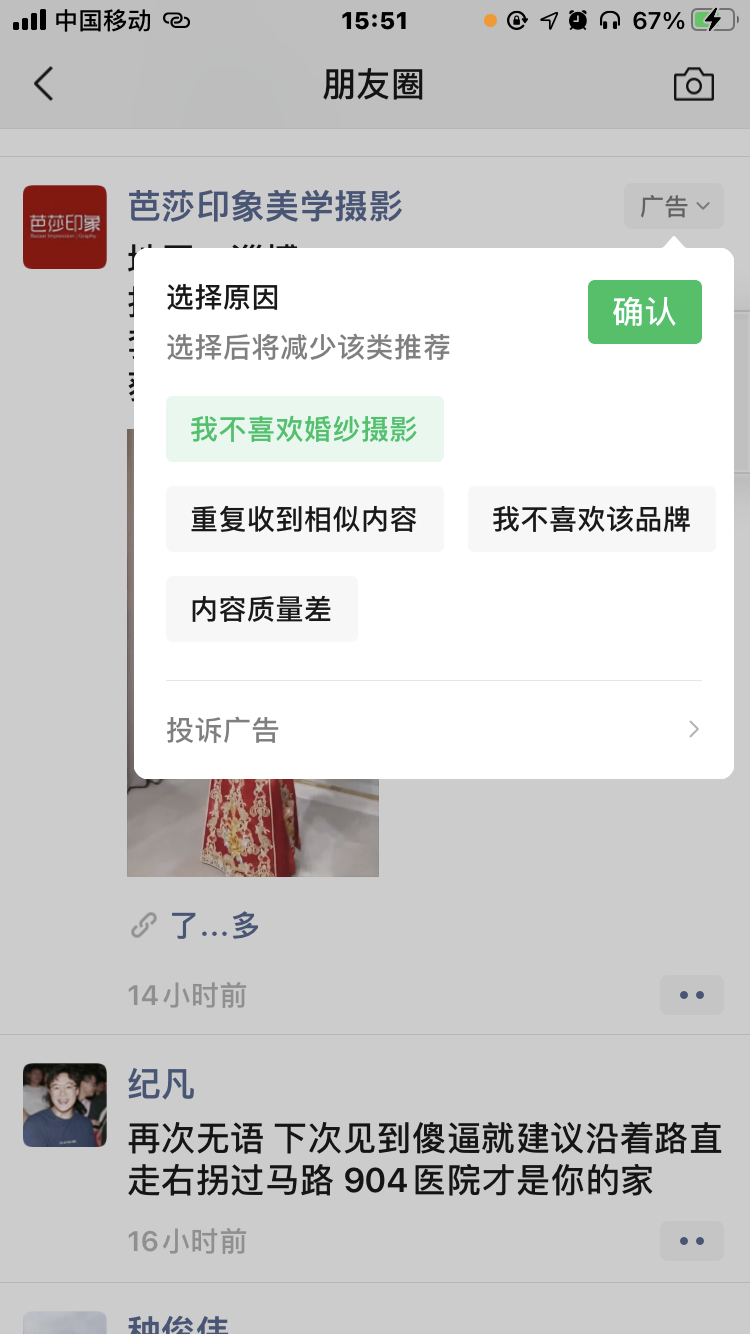Pick 内容质量差 as the reason
This screenshot has width=750, height=1334.
coord(261,610)
